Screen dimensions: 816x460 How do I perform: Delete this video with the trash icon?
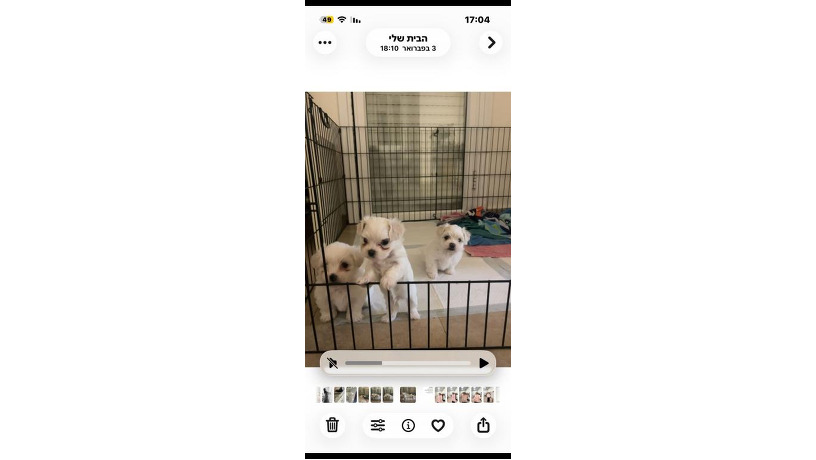coord(333,425)
